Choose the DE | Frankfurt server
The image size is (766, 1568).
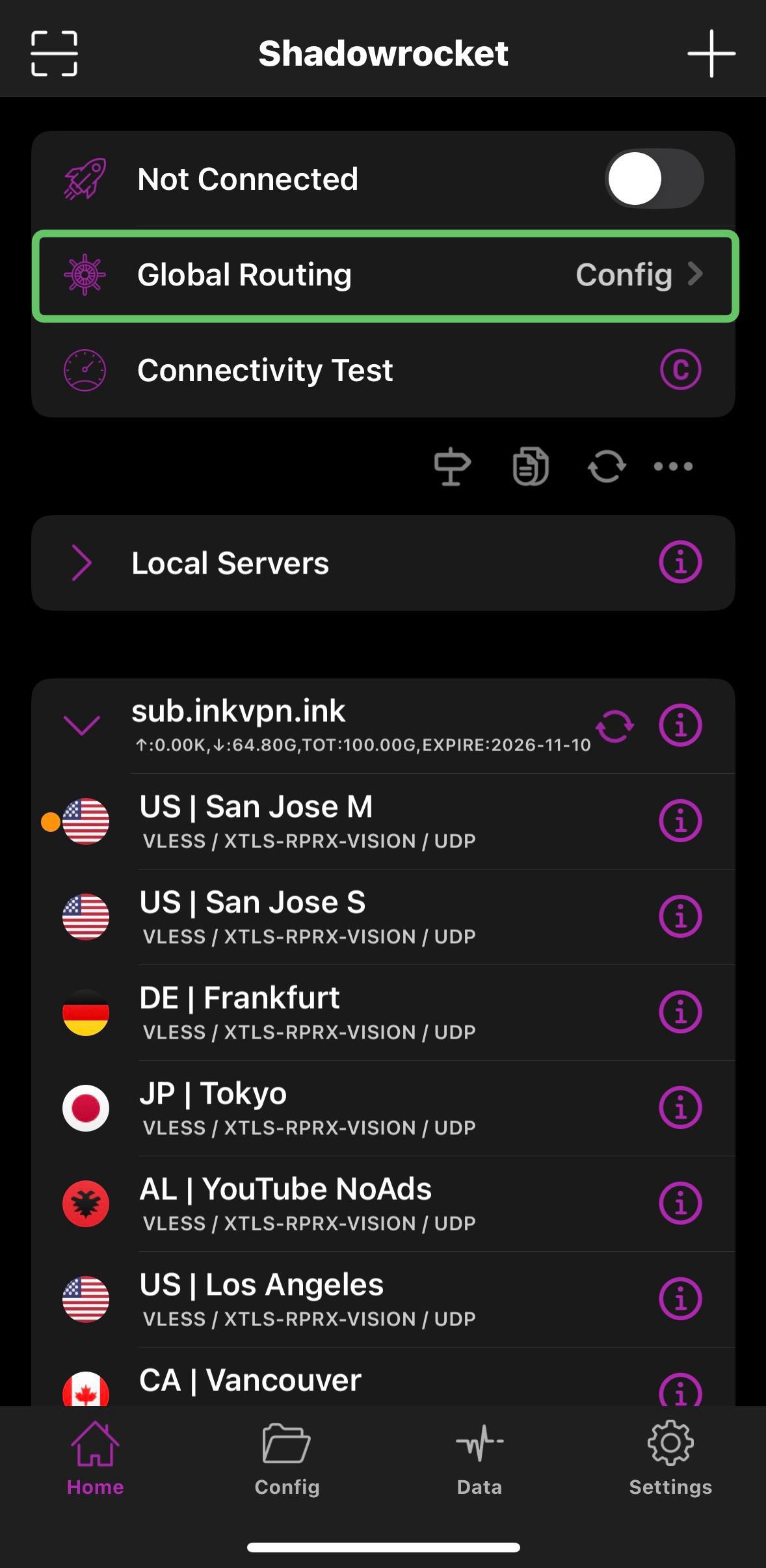click(x=383, y=1013)
